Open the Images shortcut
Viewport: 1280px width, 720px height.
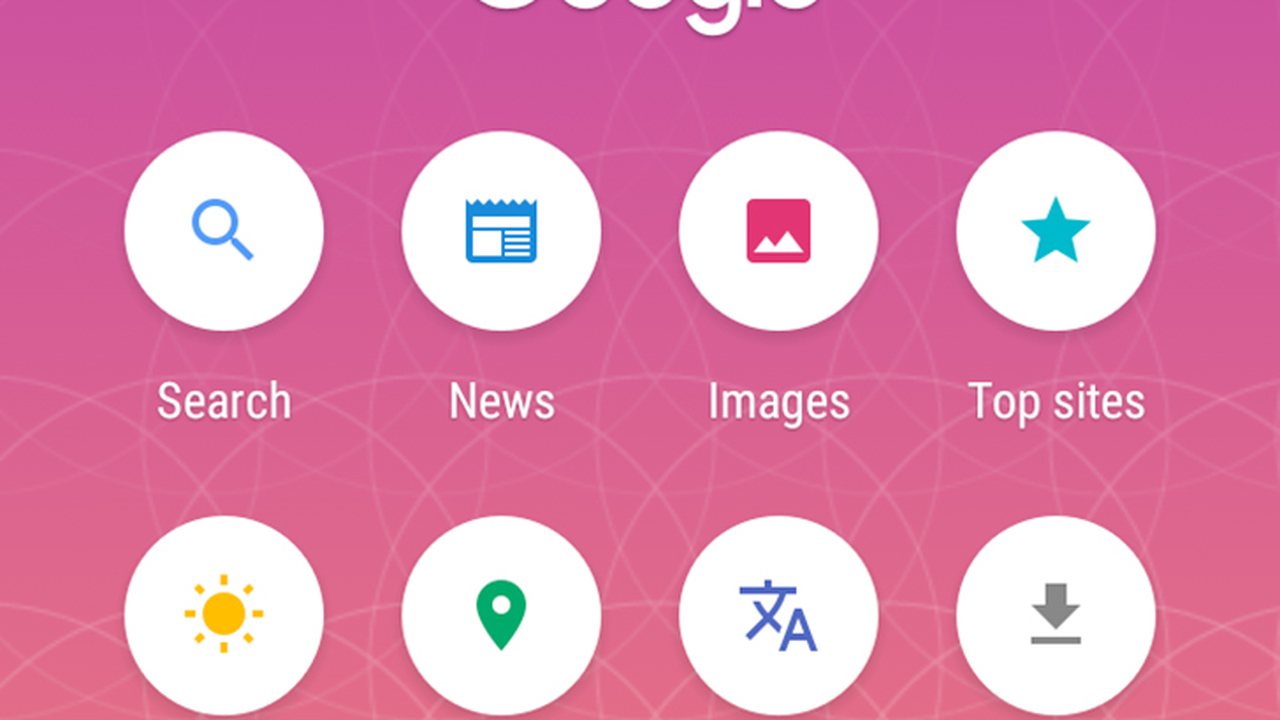778,231
